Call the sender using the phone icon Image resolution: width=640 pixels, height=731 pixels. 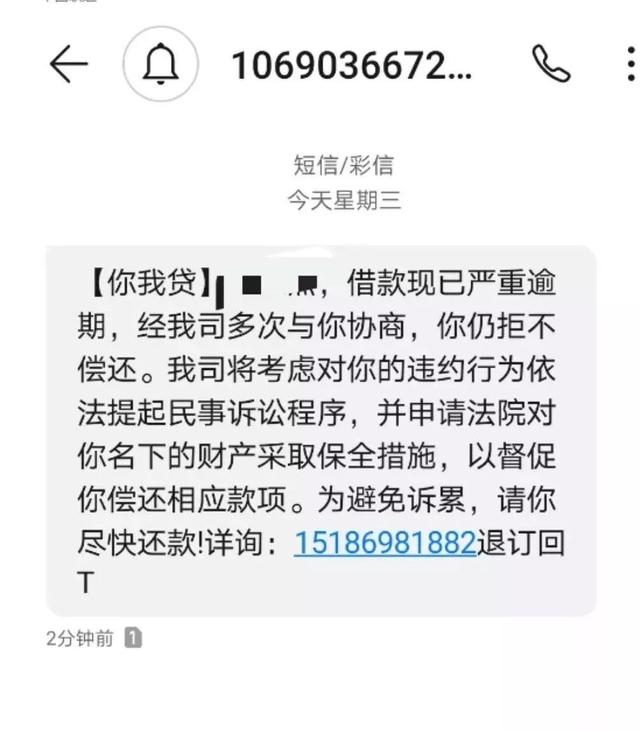550,65
